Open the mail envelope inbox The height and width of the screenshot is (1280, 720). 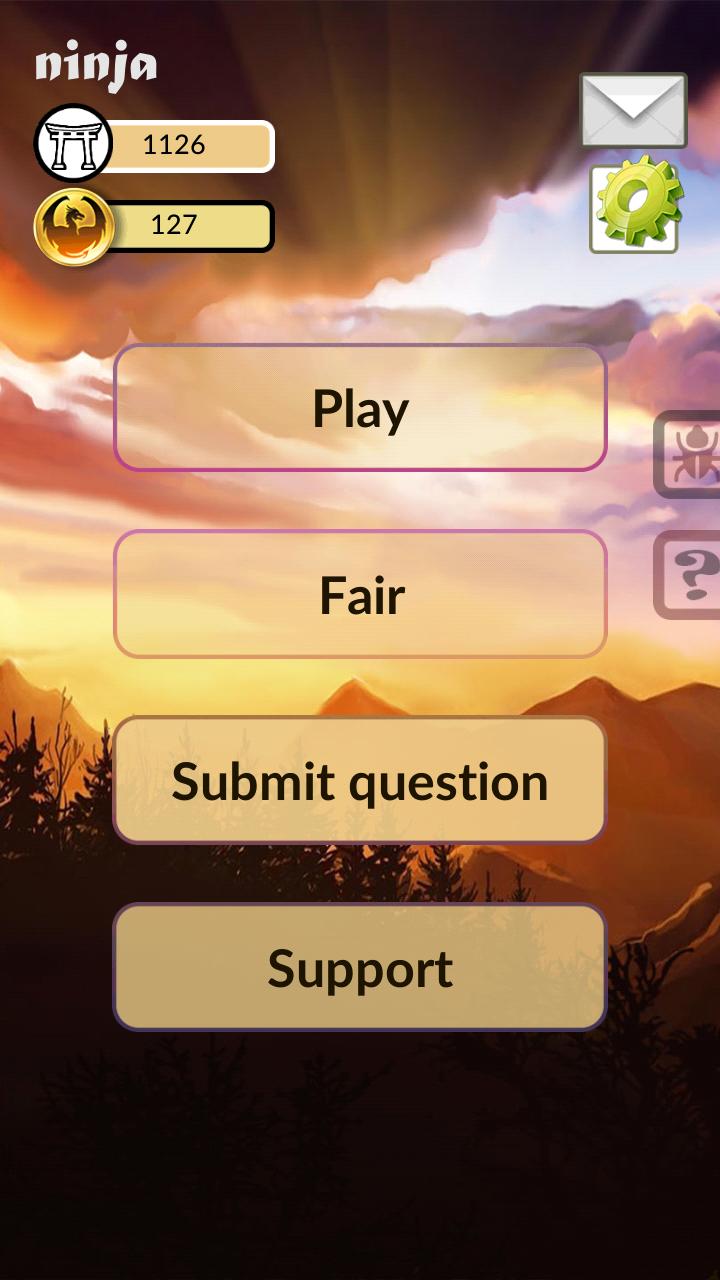pyautogui.click(x=633, y=110)
